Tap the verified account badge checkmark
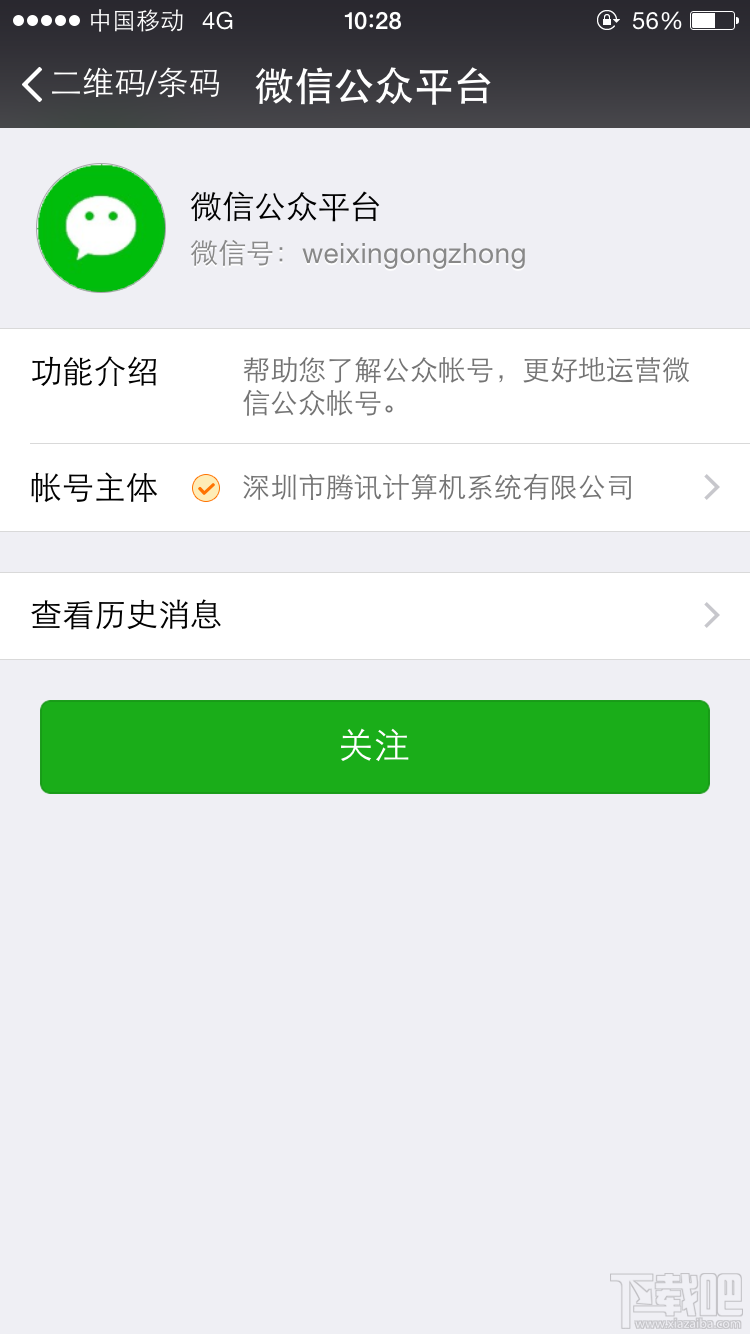 click(205, 488)
